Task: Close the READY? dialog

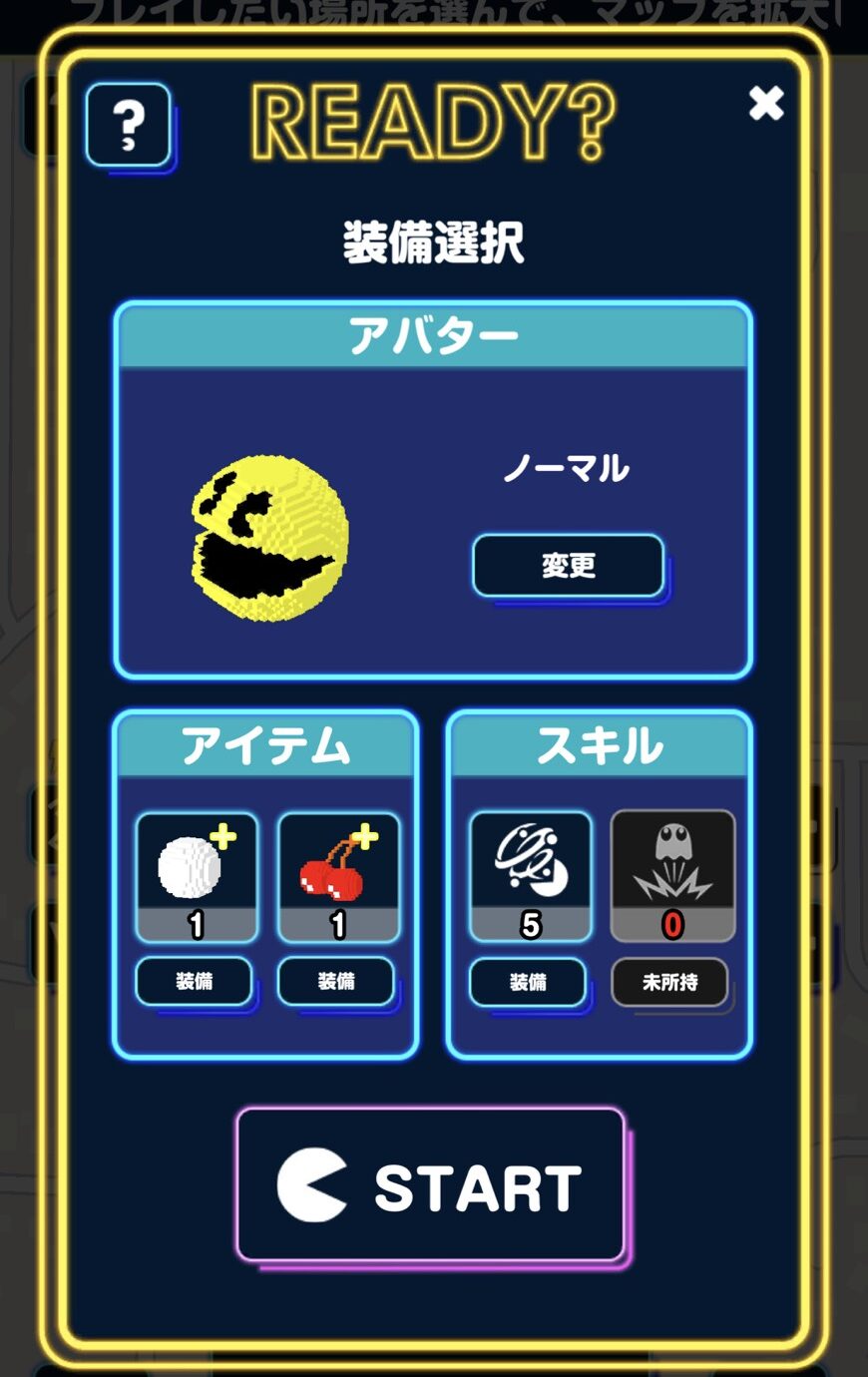Action: click(x=765, y=104)
